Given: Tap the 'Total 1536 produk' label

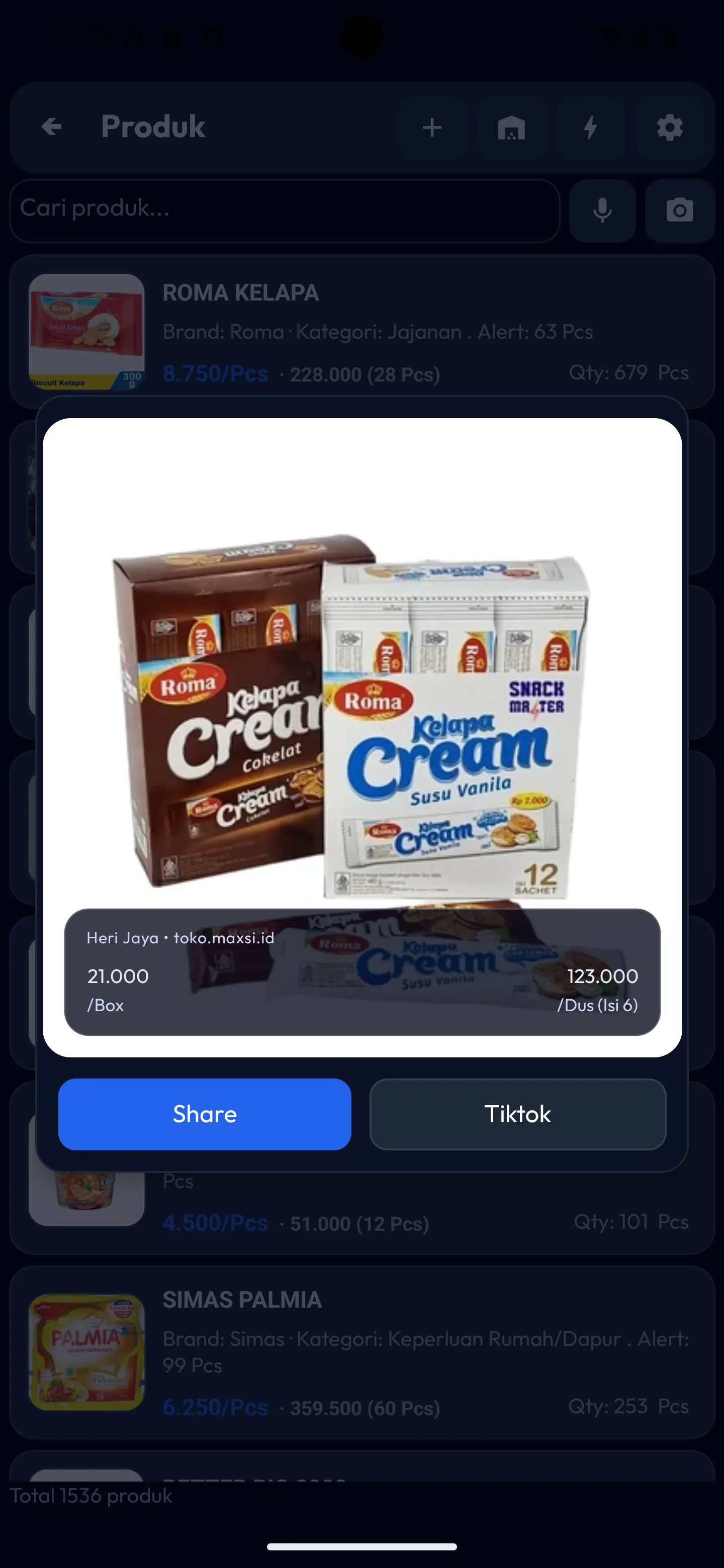Looking at the screenshot, I should pyautogui.click(x=93, y=1496).
